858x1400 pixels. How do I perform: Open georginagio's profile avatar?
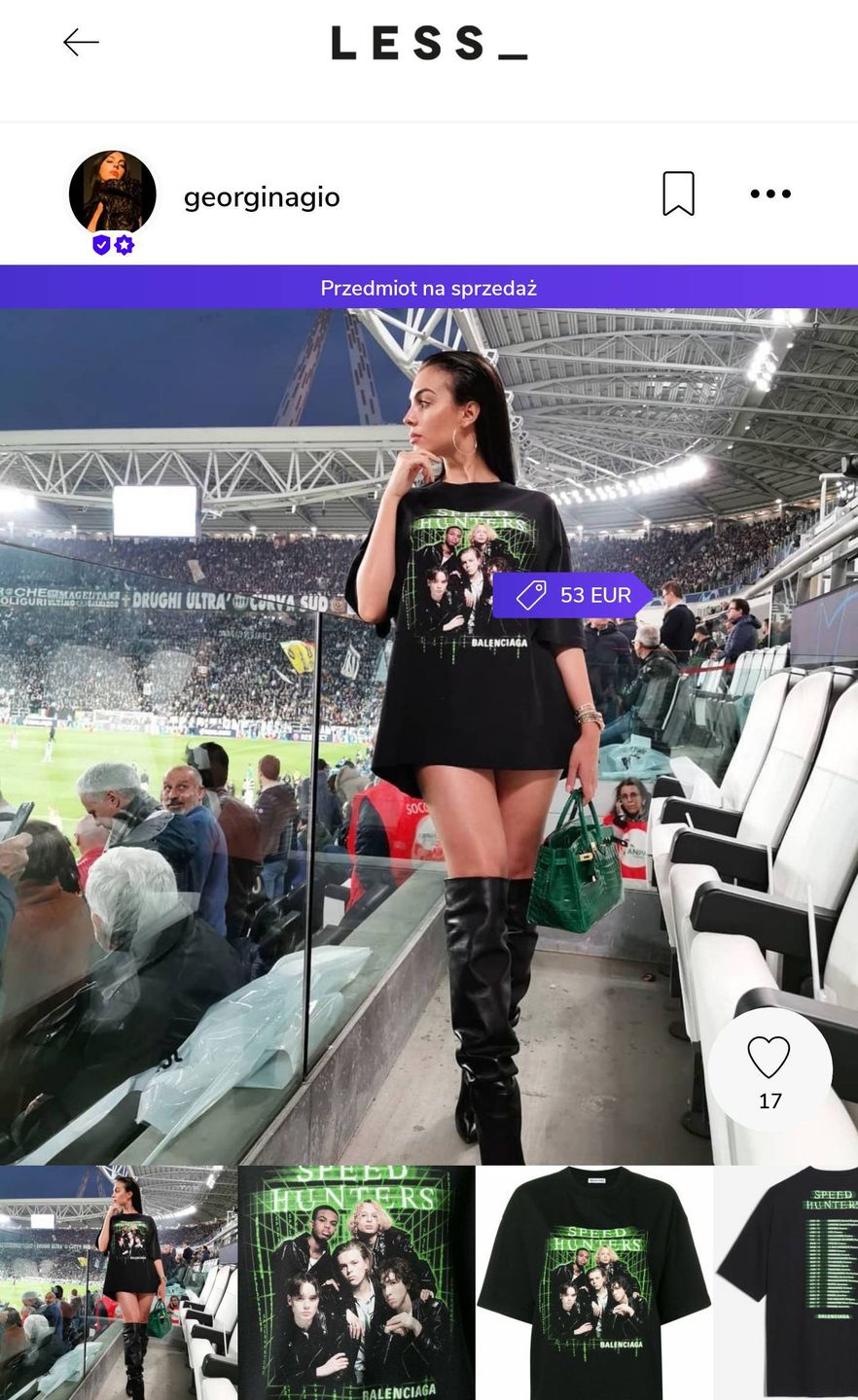tap(113, 193)
